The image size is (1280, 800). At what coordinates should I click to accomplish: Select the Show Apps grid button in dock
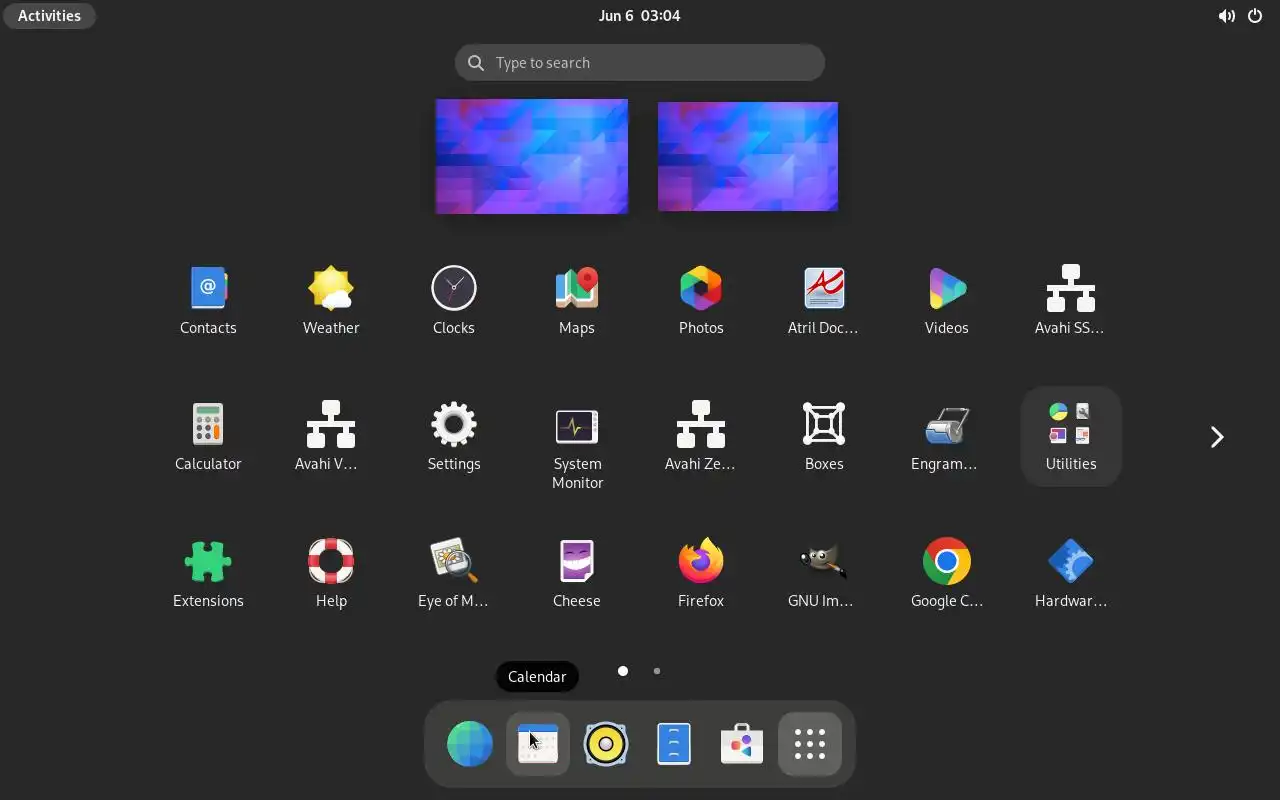pyautogui.click(x=809, y=744)
